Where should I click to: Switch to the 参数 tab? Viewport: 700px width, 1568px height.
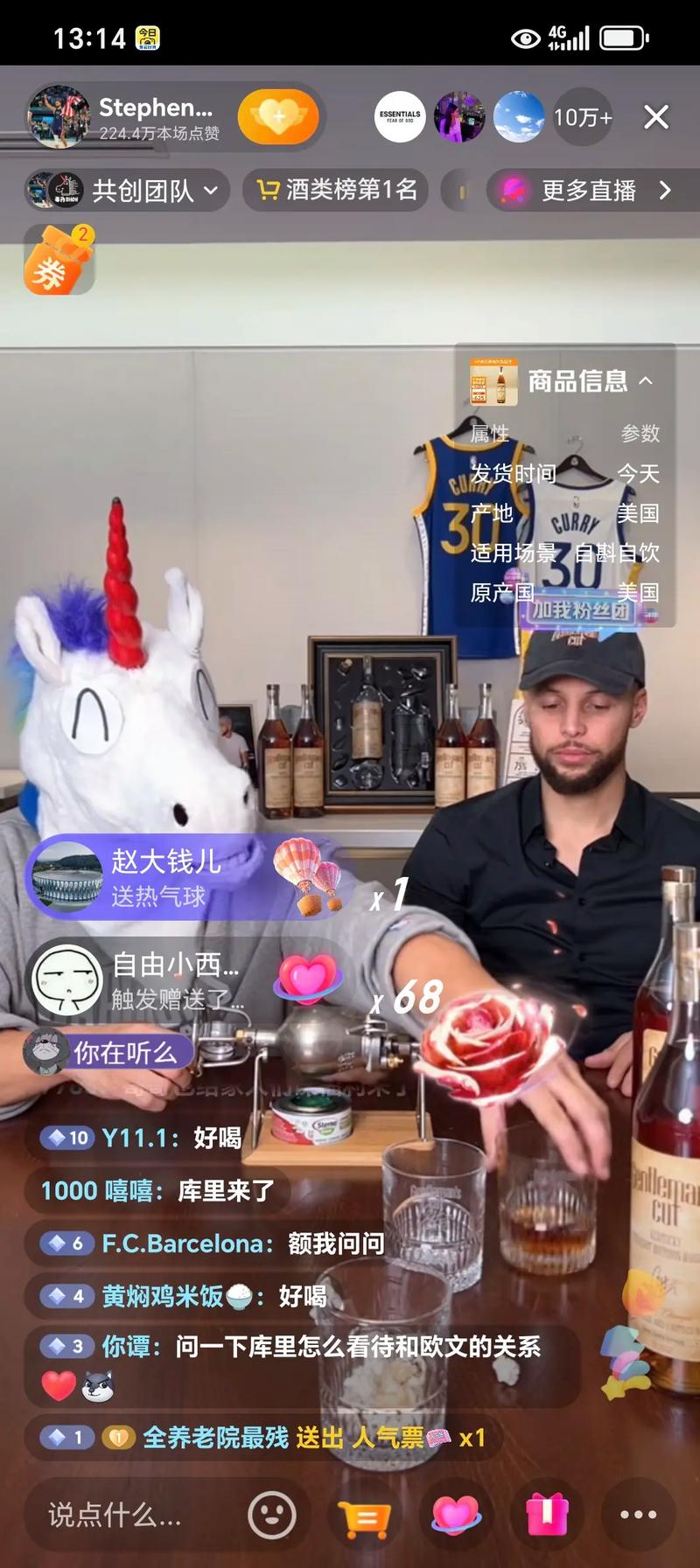pyautogui.click(x=640, y=434)
